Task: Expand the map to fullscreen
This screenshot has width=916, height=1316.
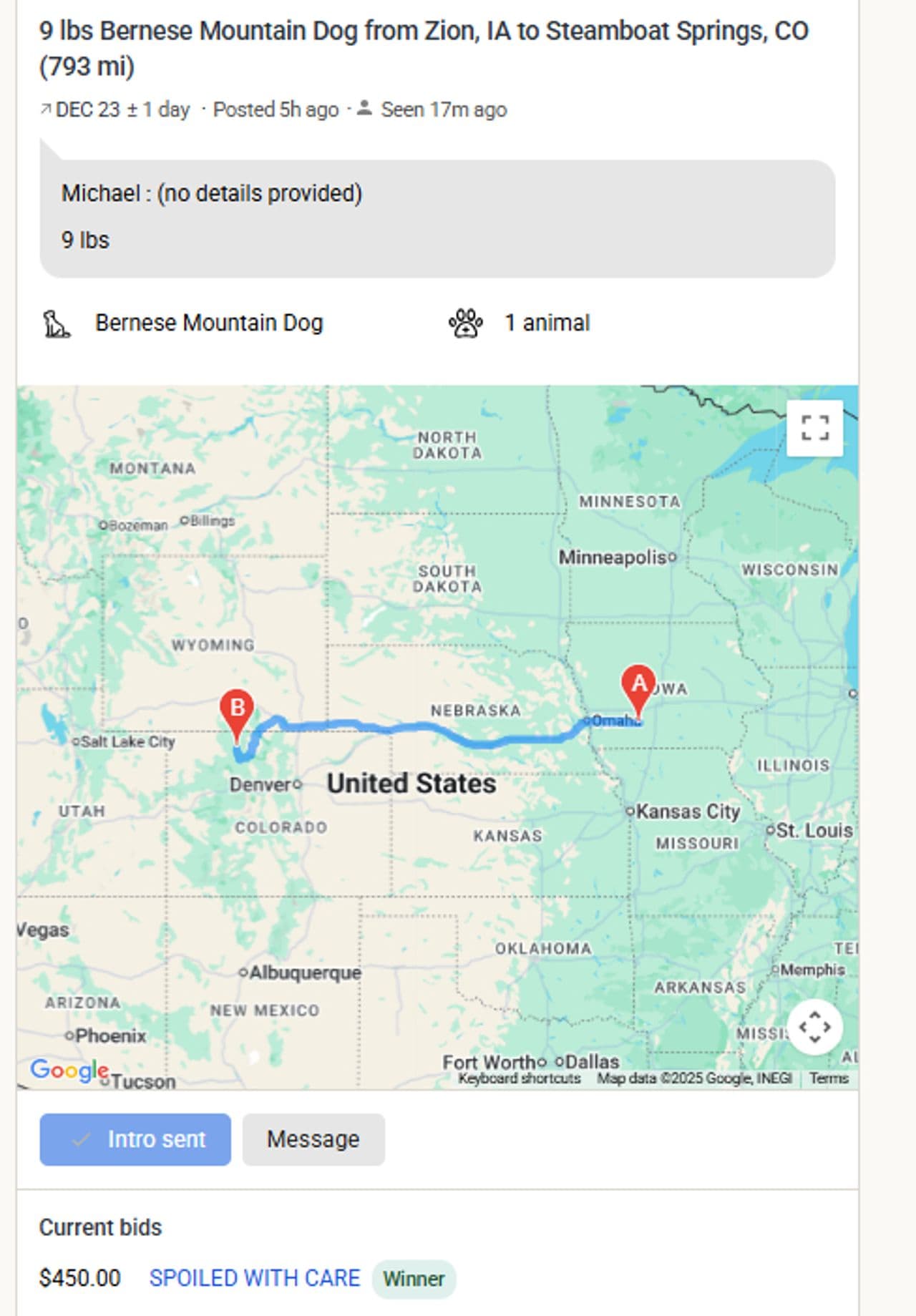Action: tap(814, 428)
